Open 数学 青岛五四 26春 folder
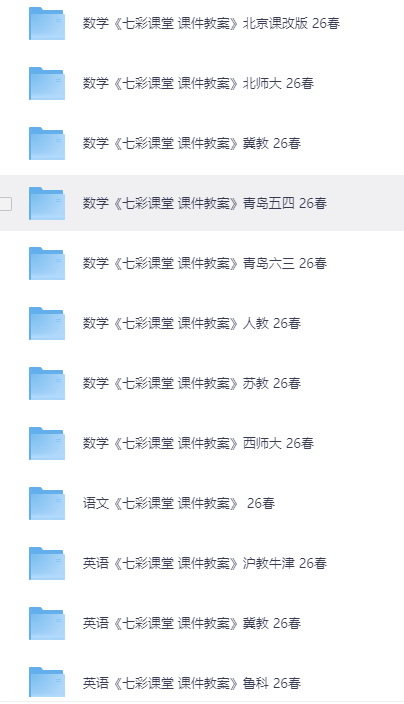This screenshot has width=404, height=704. 205,203
